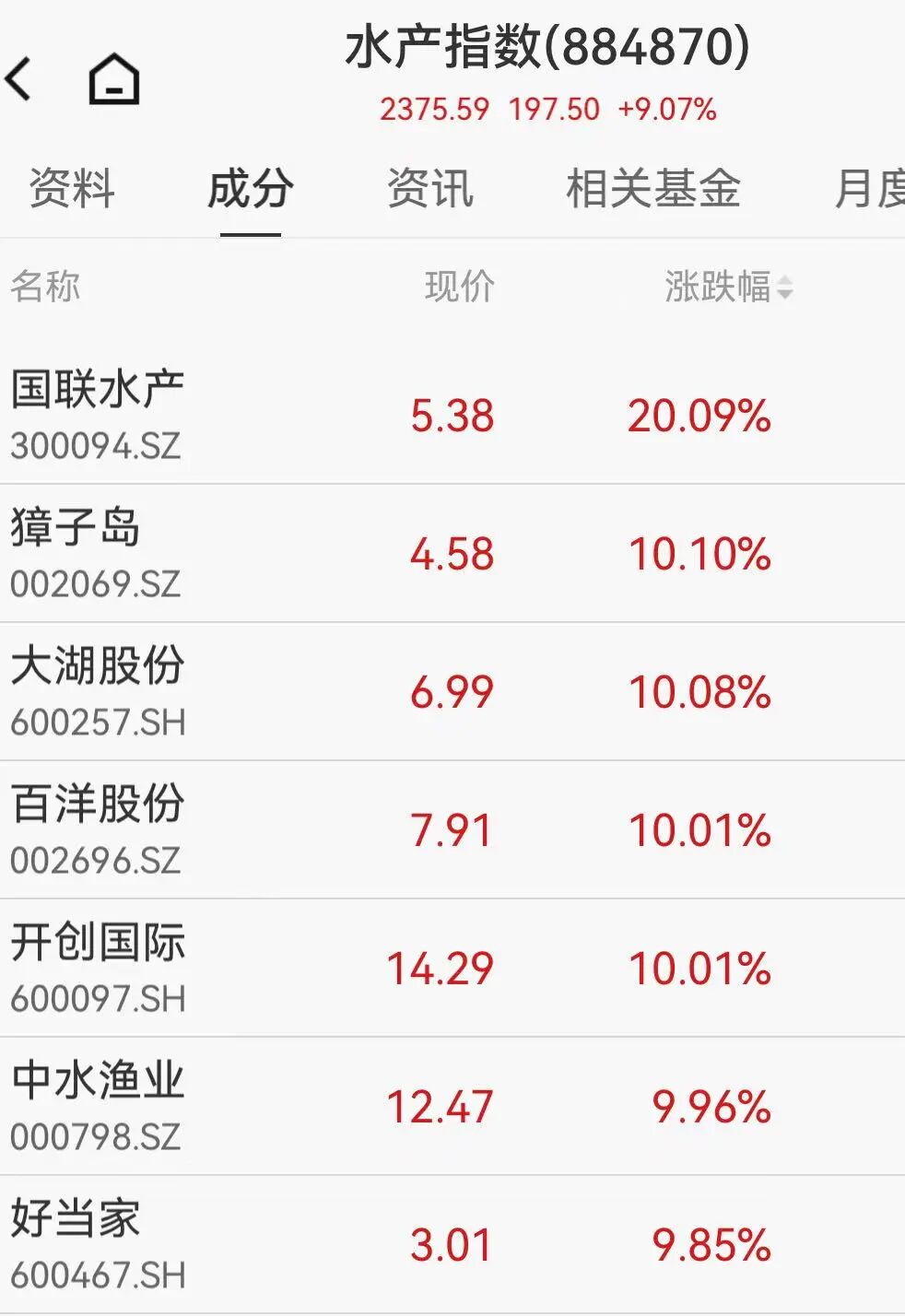Open the 中水渔业 stock row

(452, 1106)
